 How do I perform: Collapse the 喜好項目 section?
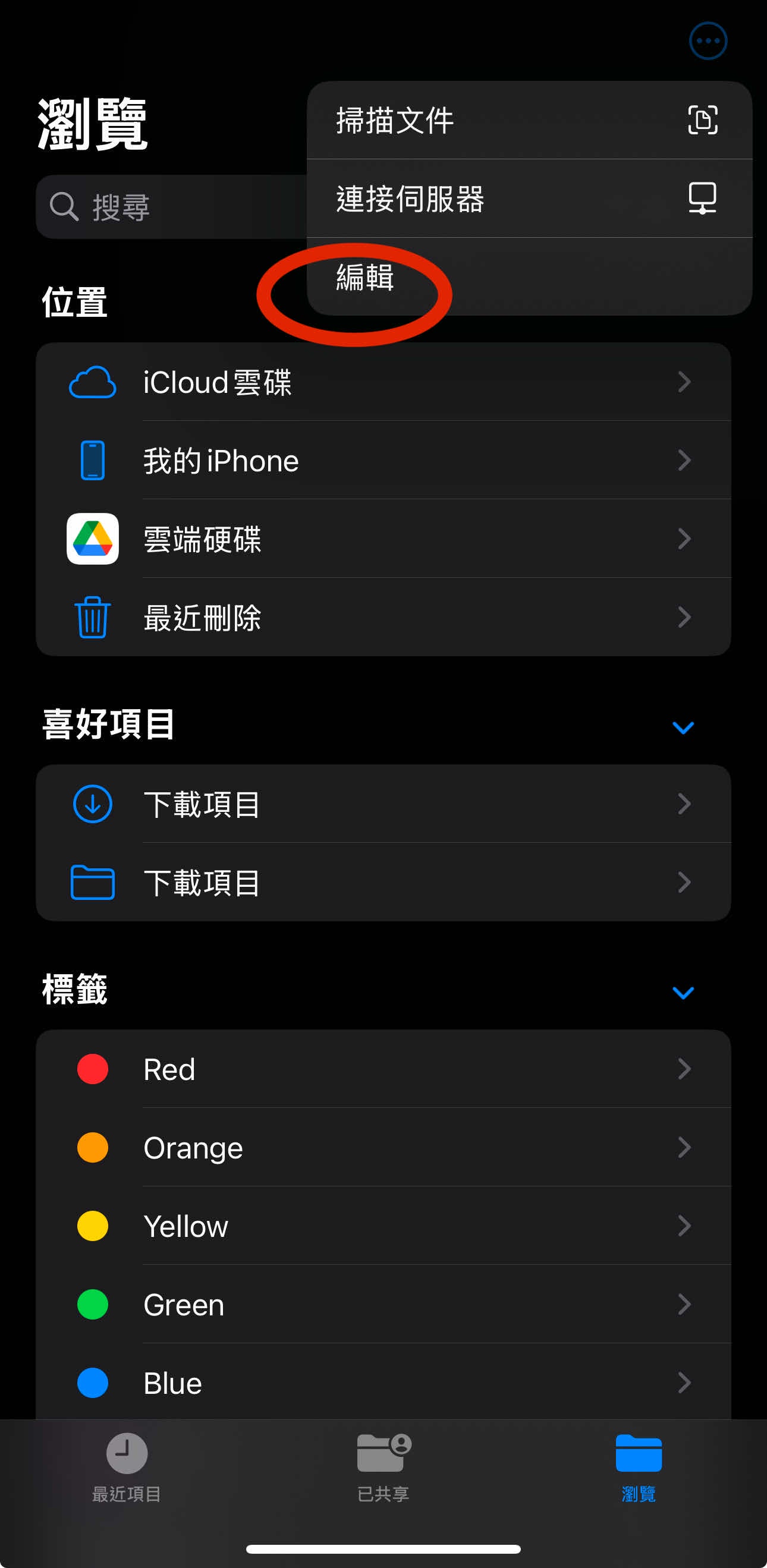(683, 727)
